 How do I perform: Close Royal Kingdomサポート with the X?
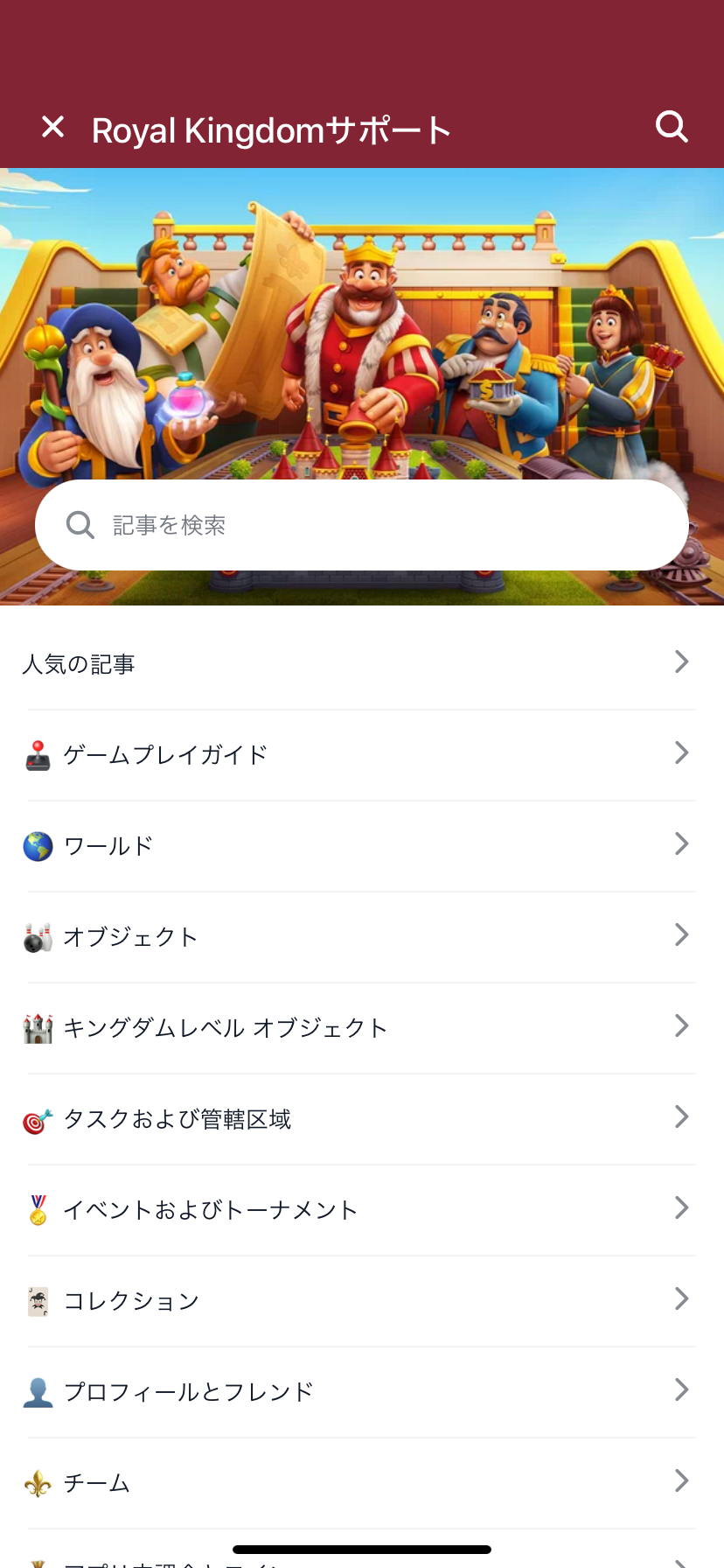click(52, 127)
